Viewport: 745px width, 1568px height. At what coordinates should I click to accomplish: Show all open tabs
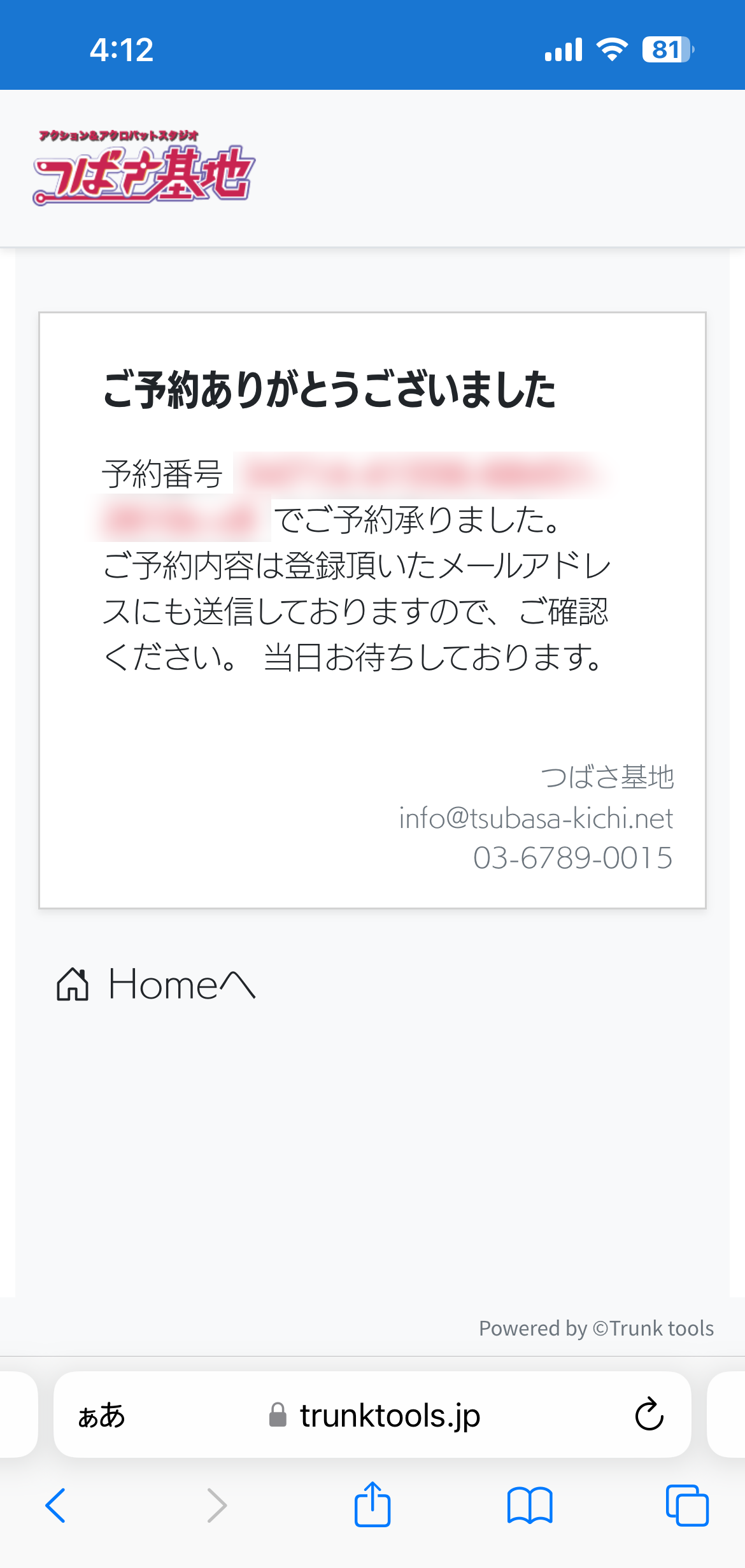[x=686, y=1506]
